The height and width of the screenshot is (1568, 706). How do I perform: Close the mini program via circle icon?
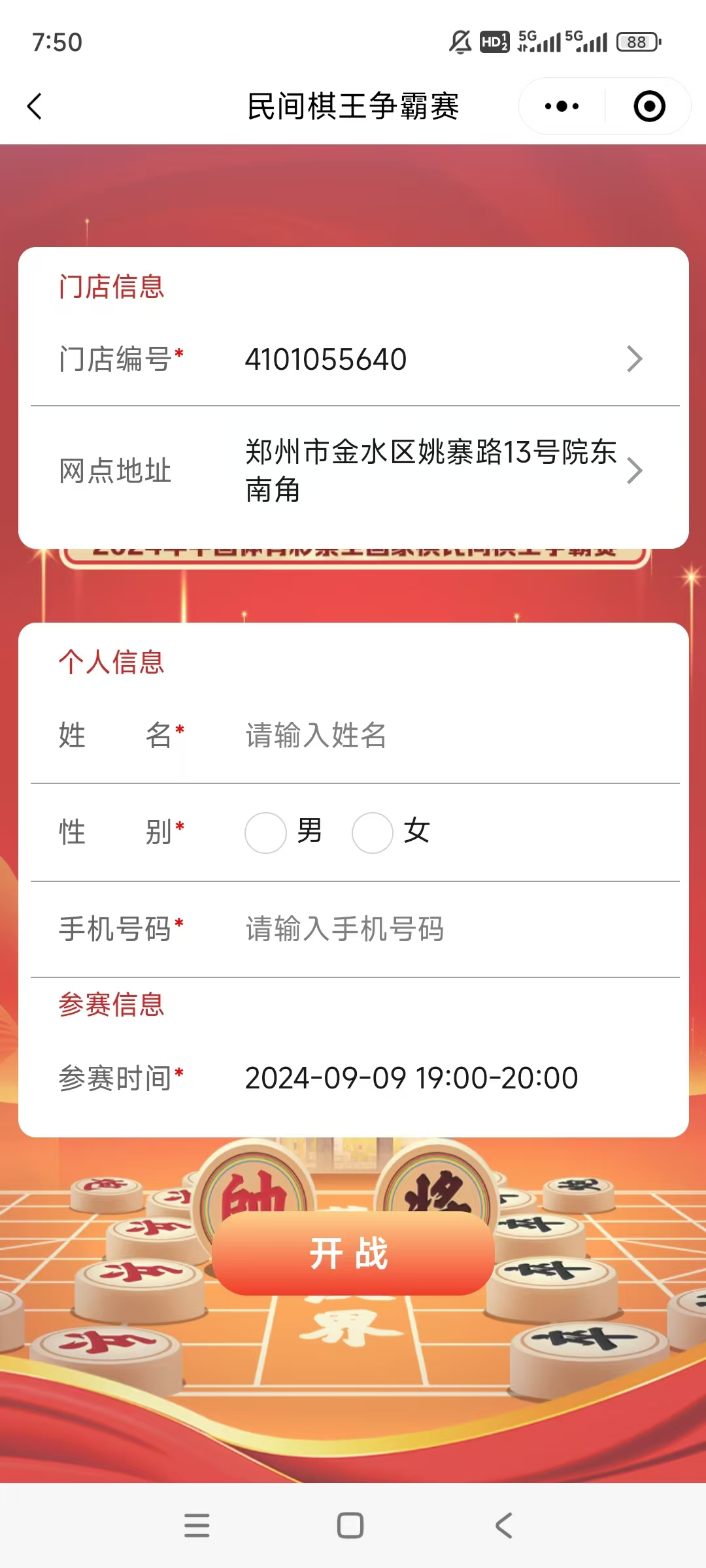pyautogui.click(x=649, y=106)
